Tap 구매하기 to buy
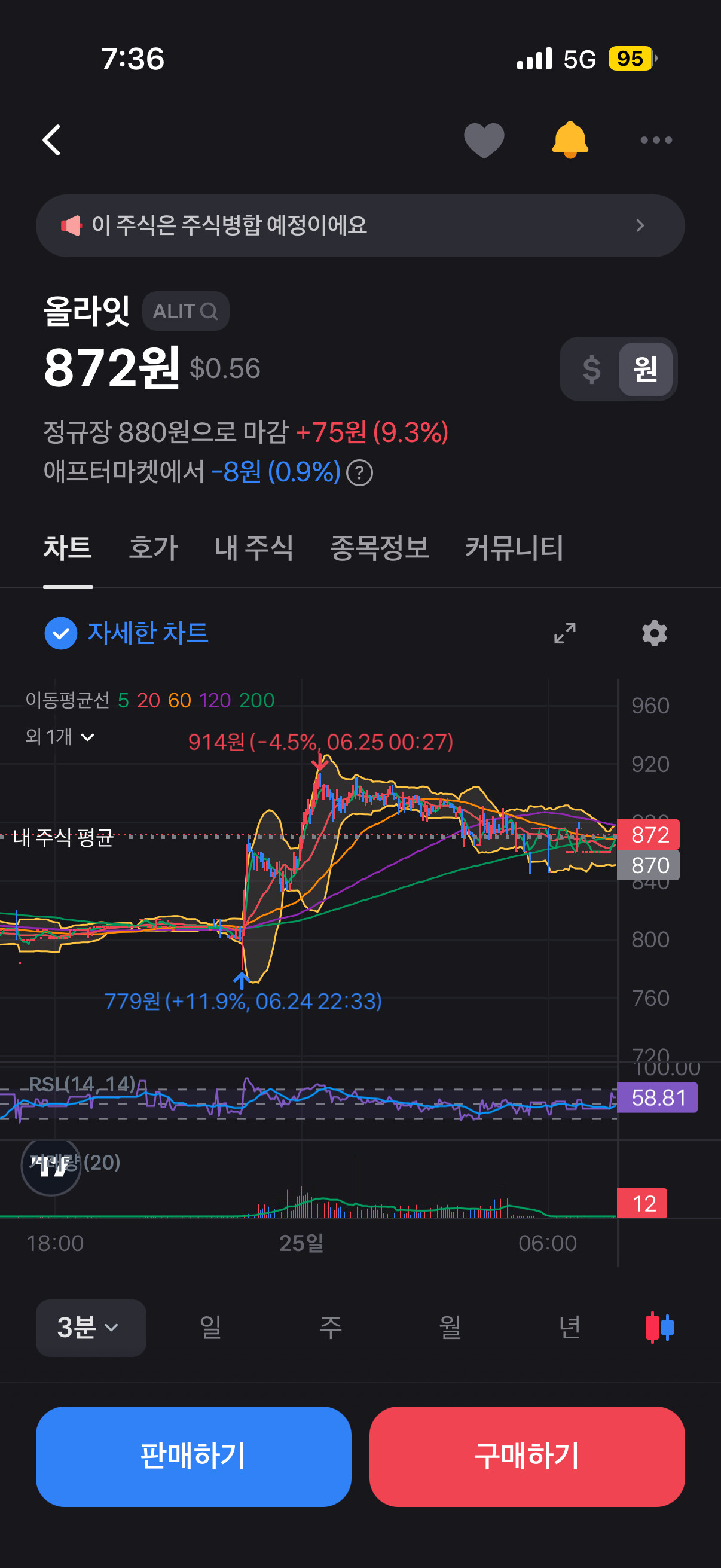Image resolution: width=721 pixels, height=1568 pixels. pyautogui.click(x=527, y=1456)
